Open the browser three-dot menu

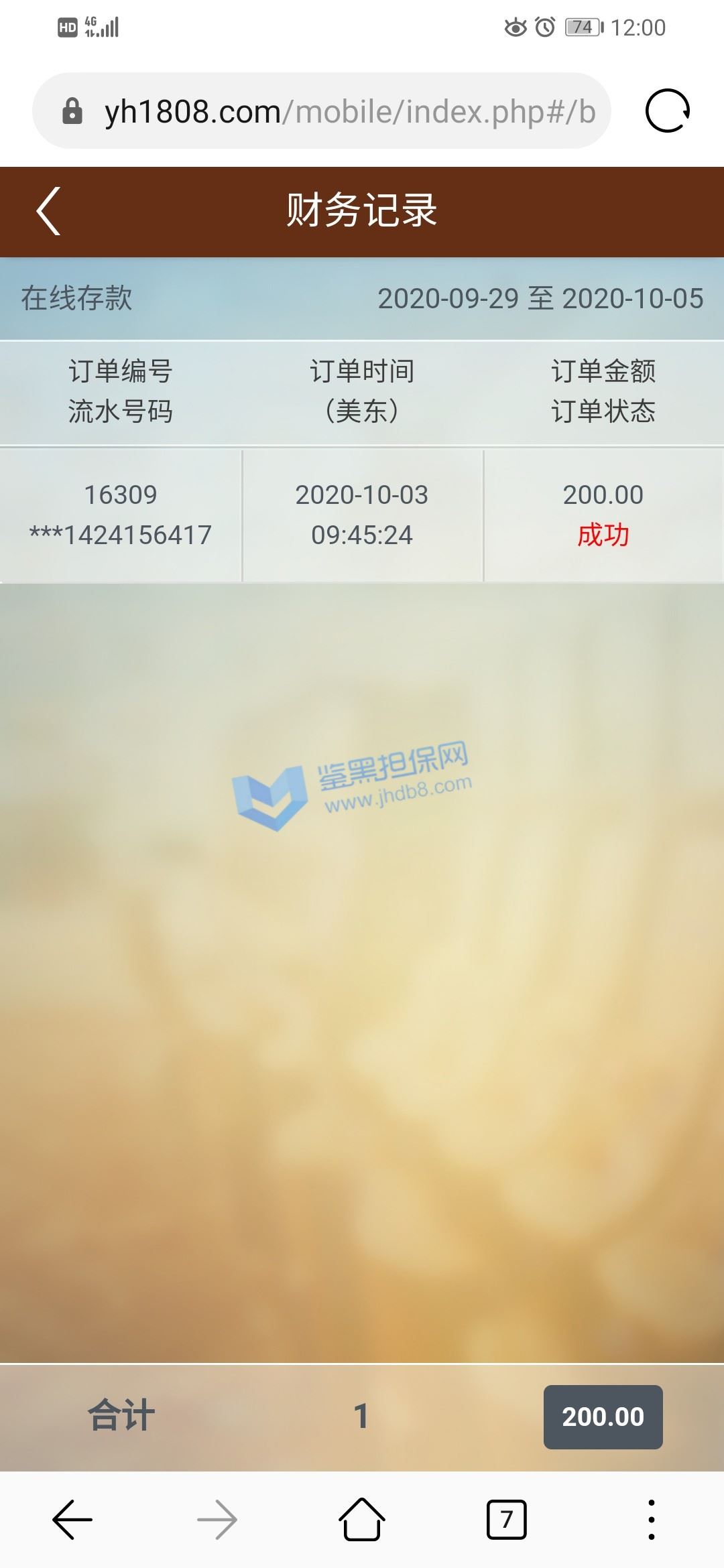point(651,1520)
